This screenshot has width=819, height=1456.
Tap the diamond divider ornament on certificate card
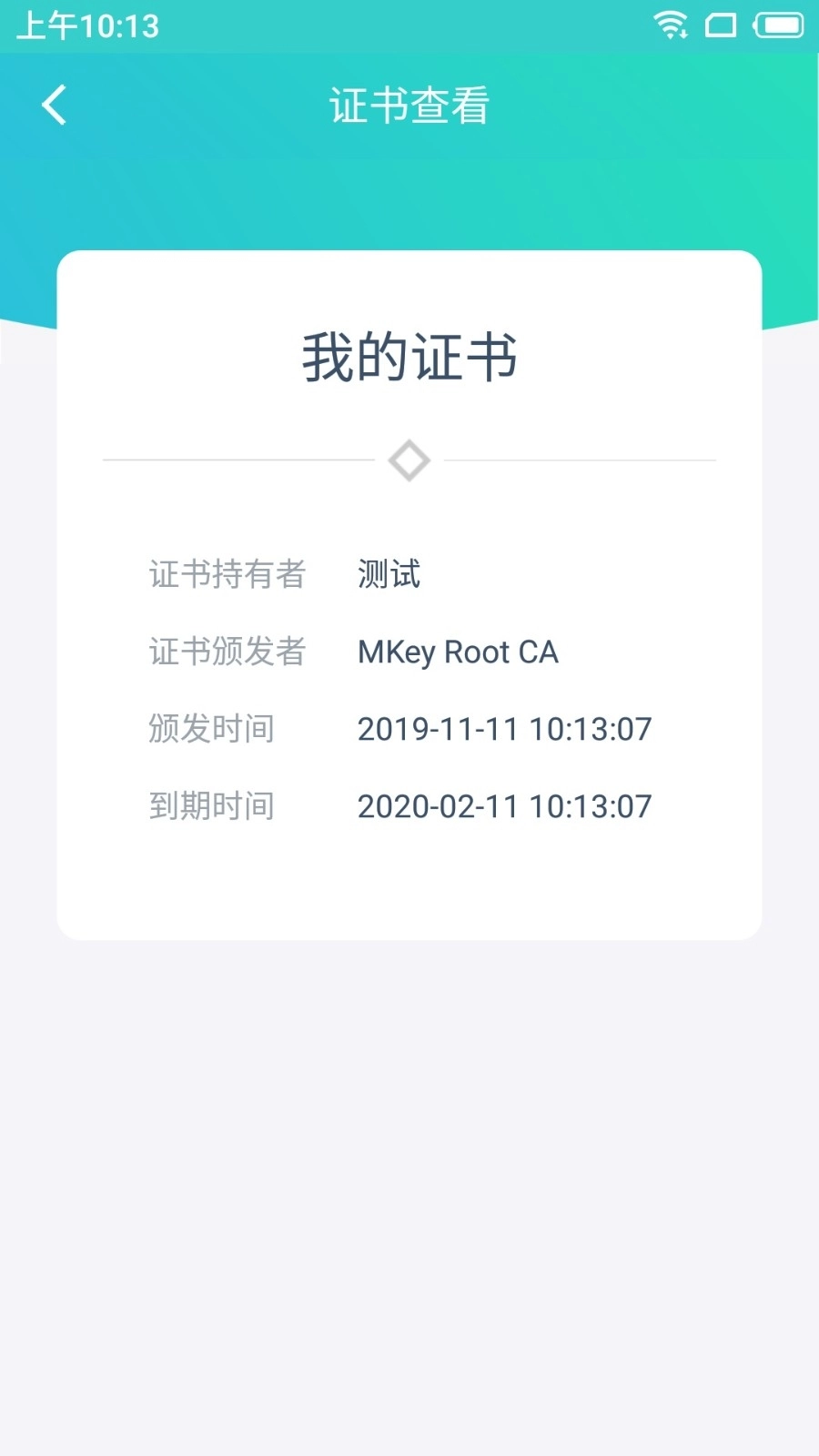(409, 460)
